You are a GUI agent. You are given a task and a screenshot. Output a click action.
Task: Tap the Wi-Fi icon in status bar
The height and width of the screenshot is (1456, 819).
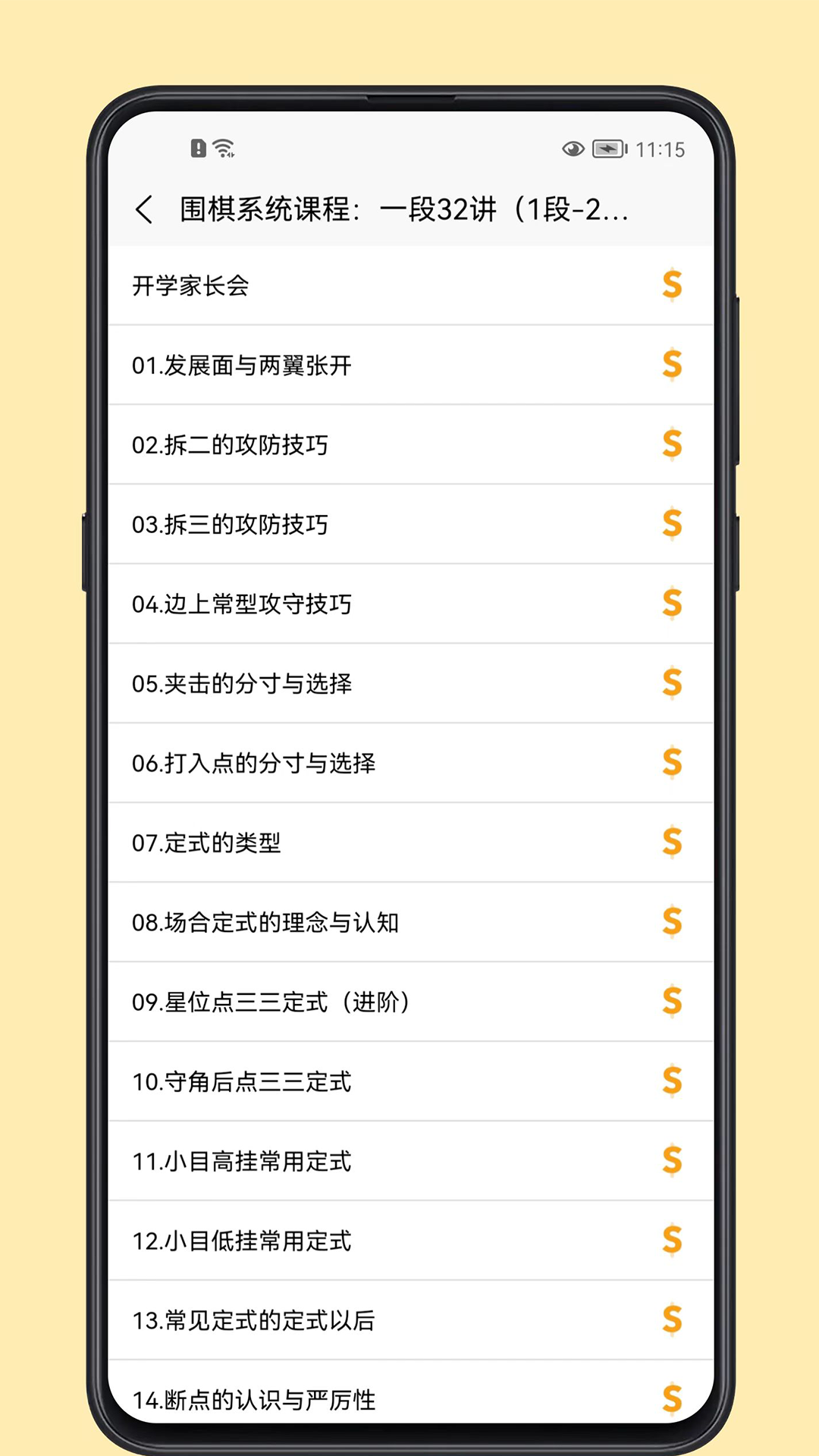tap(222, 149)
